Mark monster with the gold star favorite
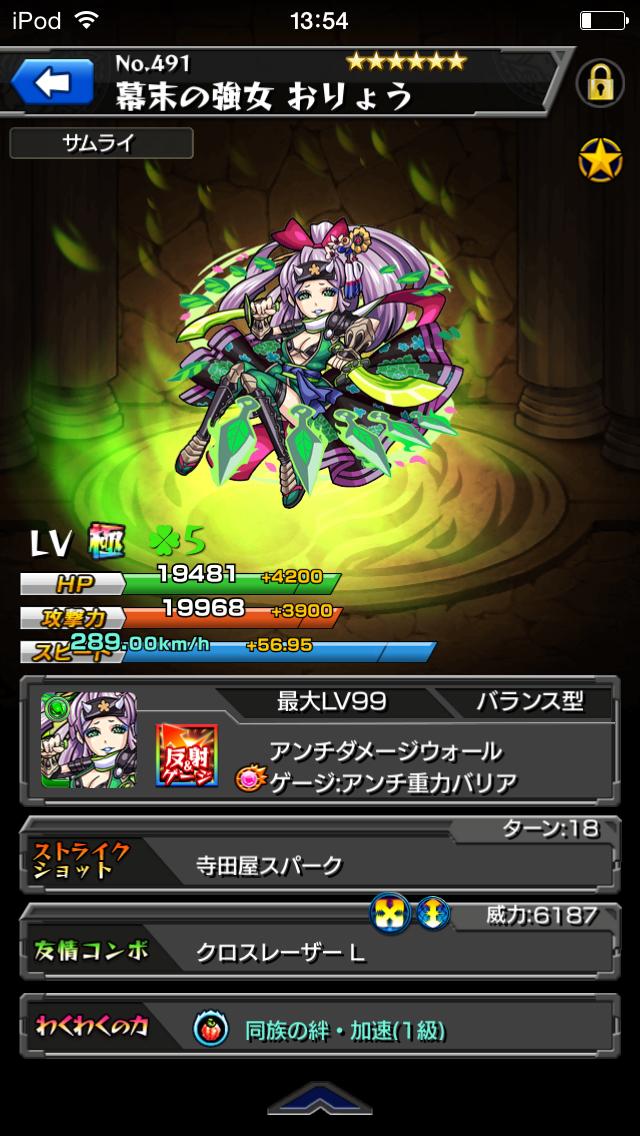 pos(600,159)
